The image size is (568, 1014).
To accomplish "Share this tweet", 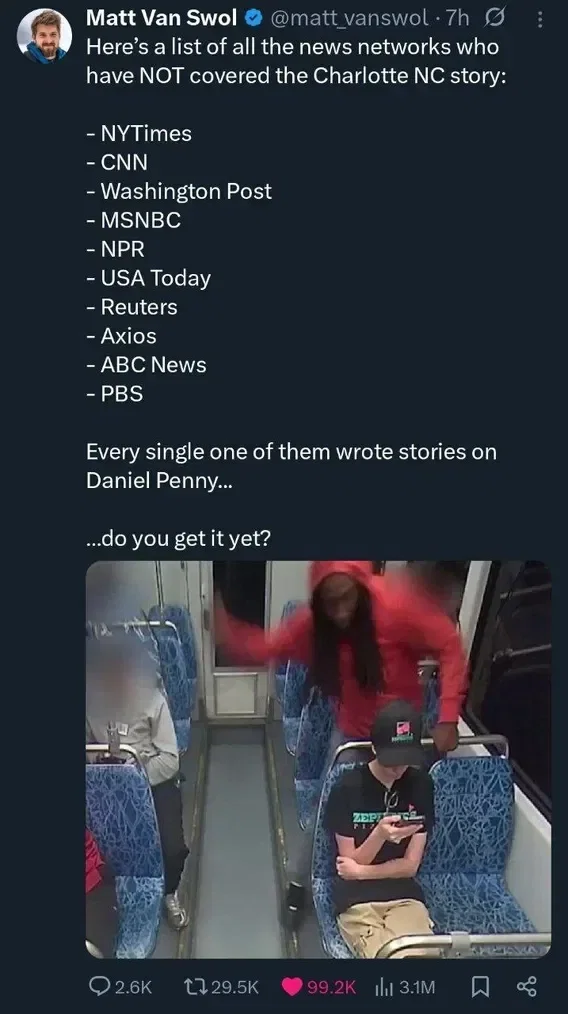I will (527, 987).
